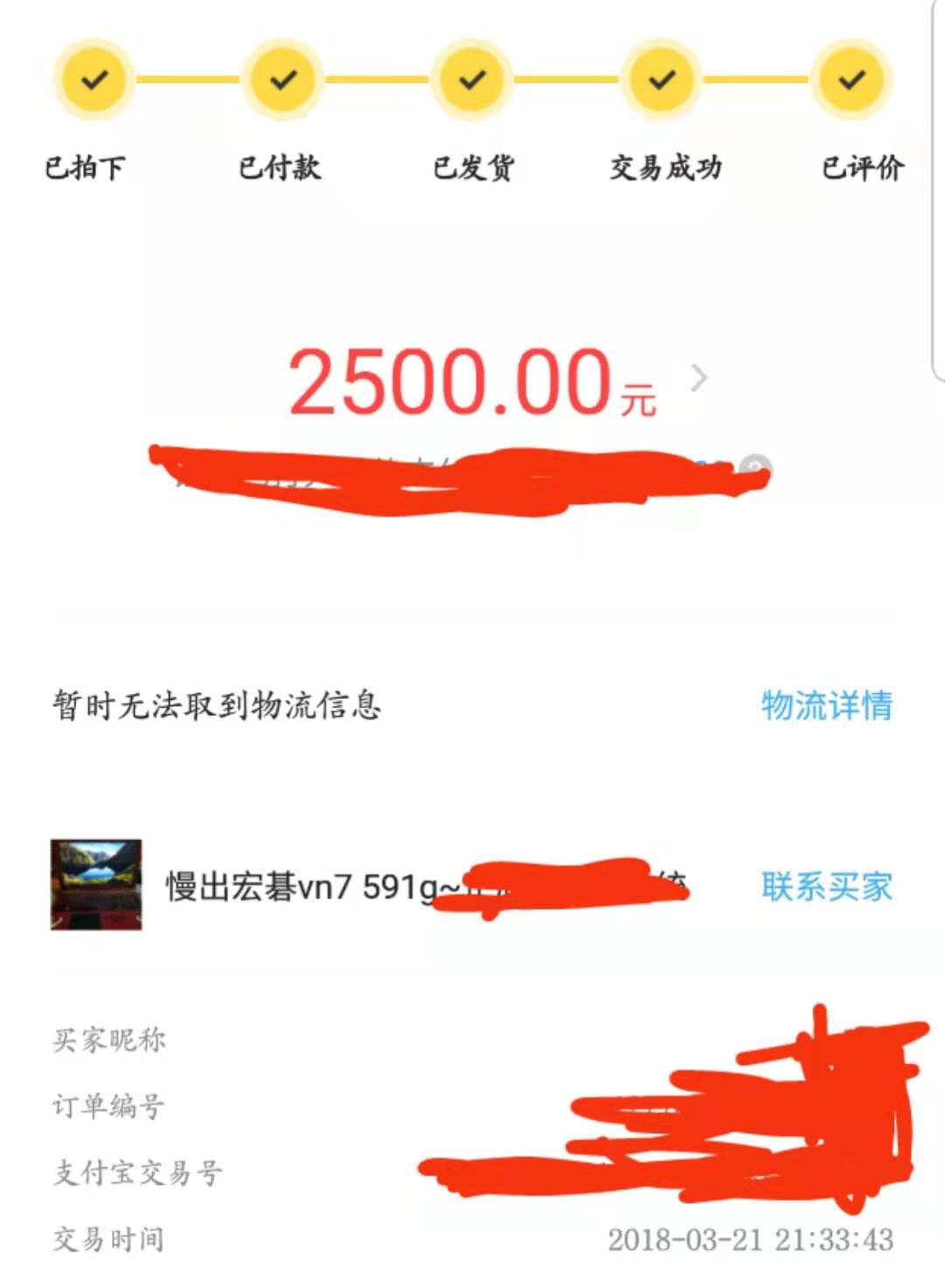Image resolution: width=945 pixels, height=1288 pixels.
Task: Select the 交易成功 step label
Action: tap(667, 168)
